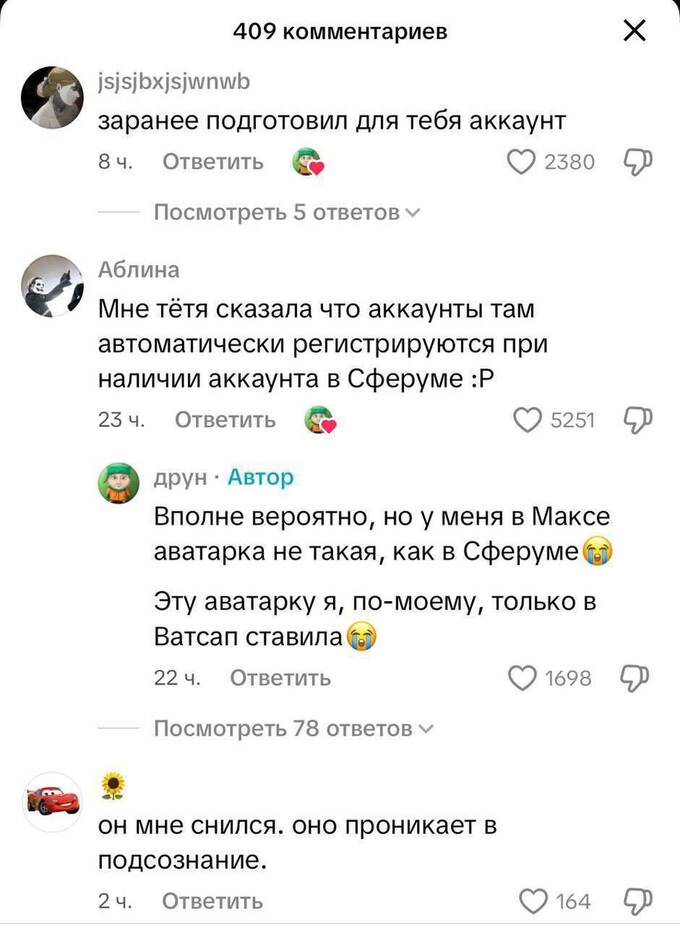The width and height of the screenshot is (680, 925).
Task: Like Аблина's comment about Сферум
Action: pyautogui.click(x=526, y=420)
